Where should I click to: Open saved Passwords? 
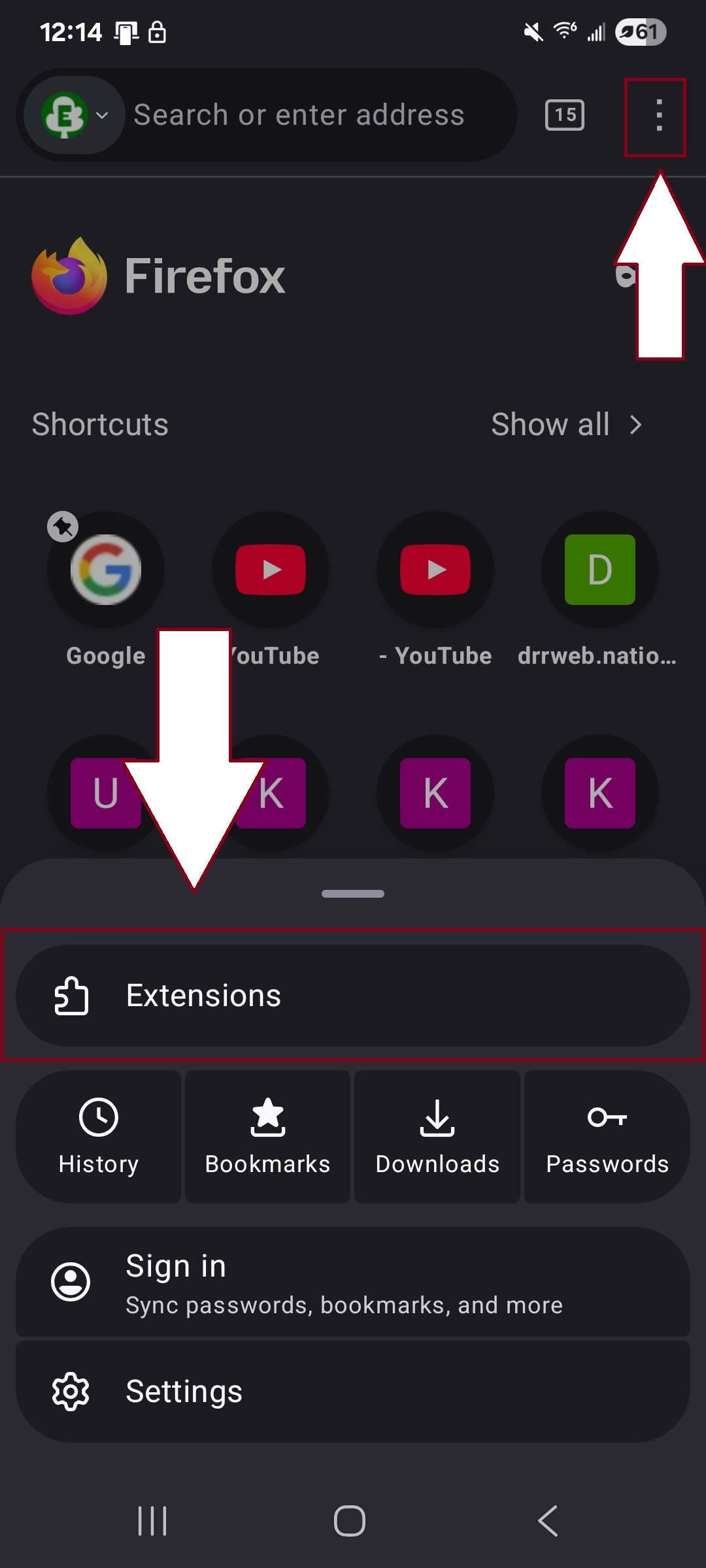click(607, 1137)
